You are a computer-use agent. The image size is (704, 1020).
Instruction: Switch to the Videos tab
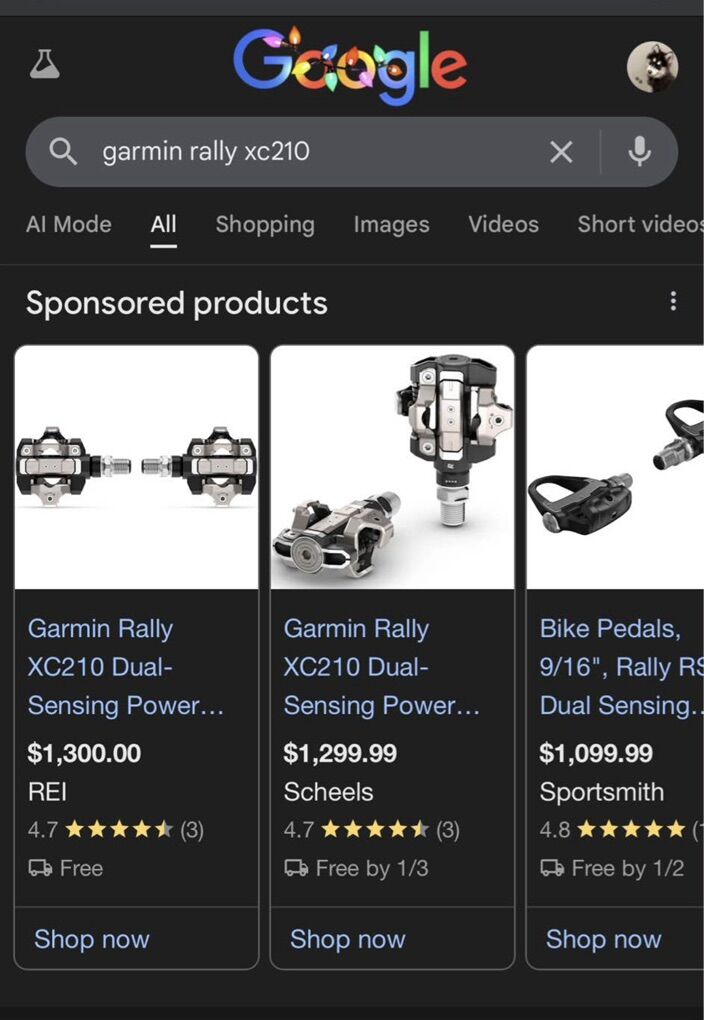(x=503, y=224)
